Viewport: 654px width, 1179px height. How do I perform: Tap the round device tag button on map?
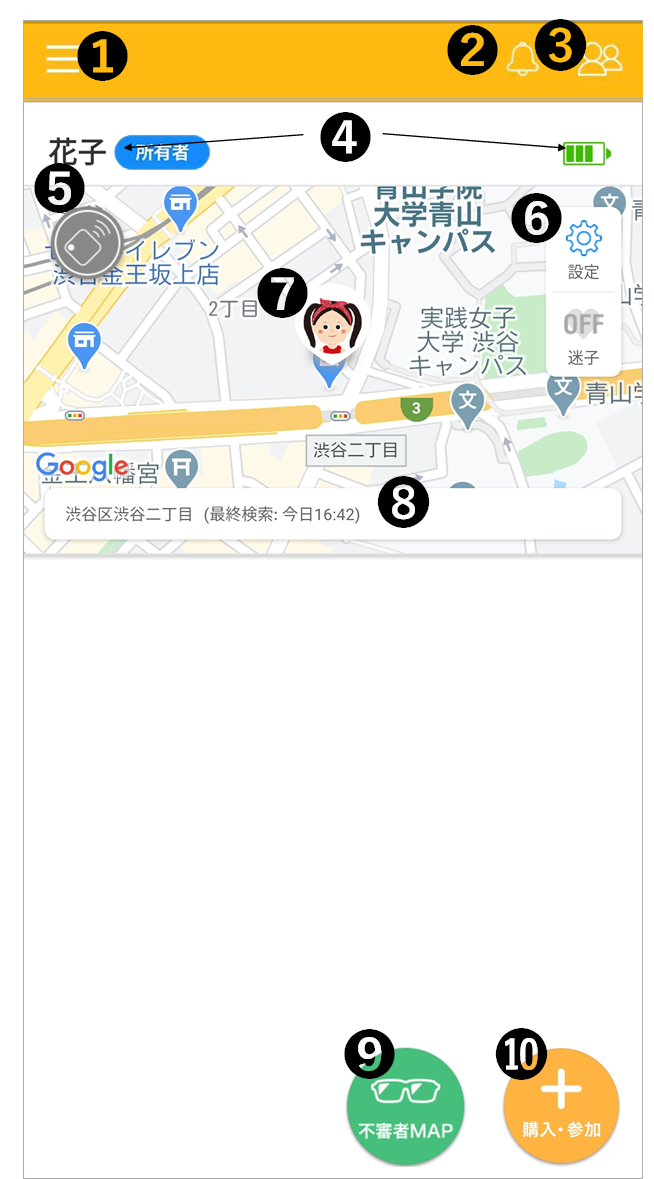click(x=88, y=243)
